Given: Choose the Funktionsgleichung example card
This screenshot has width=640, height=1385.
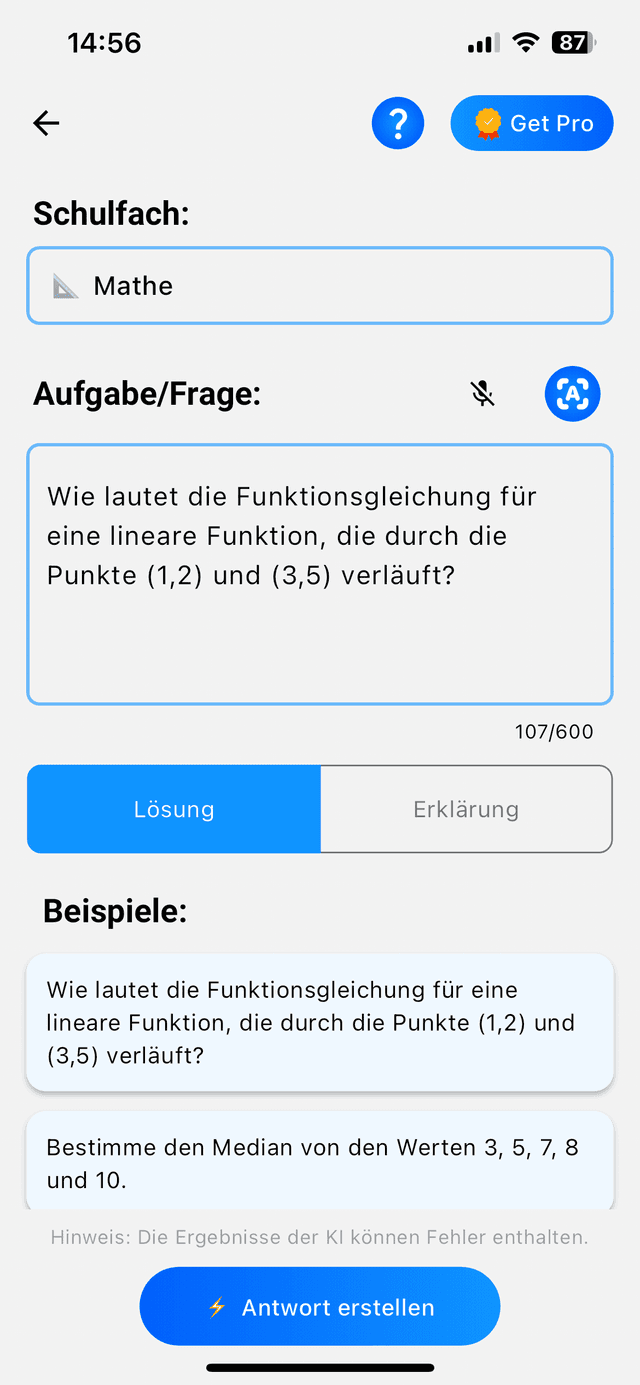Looking at the screenshot, I should pos(320,1022).
